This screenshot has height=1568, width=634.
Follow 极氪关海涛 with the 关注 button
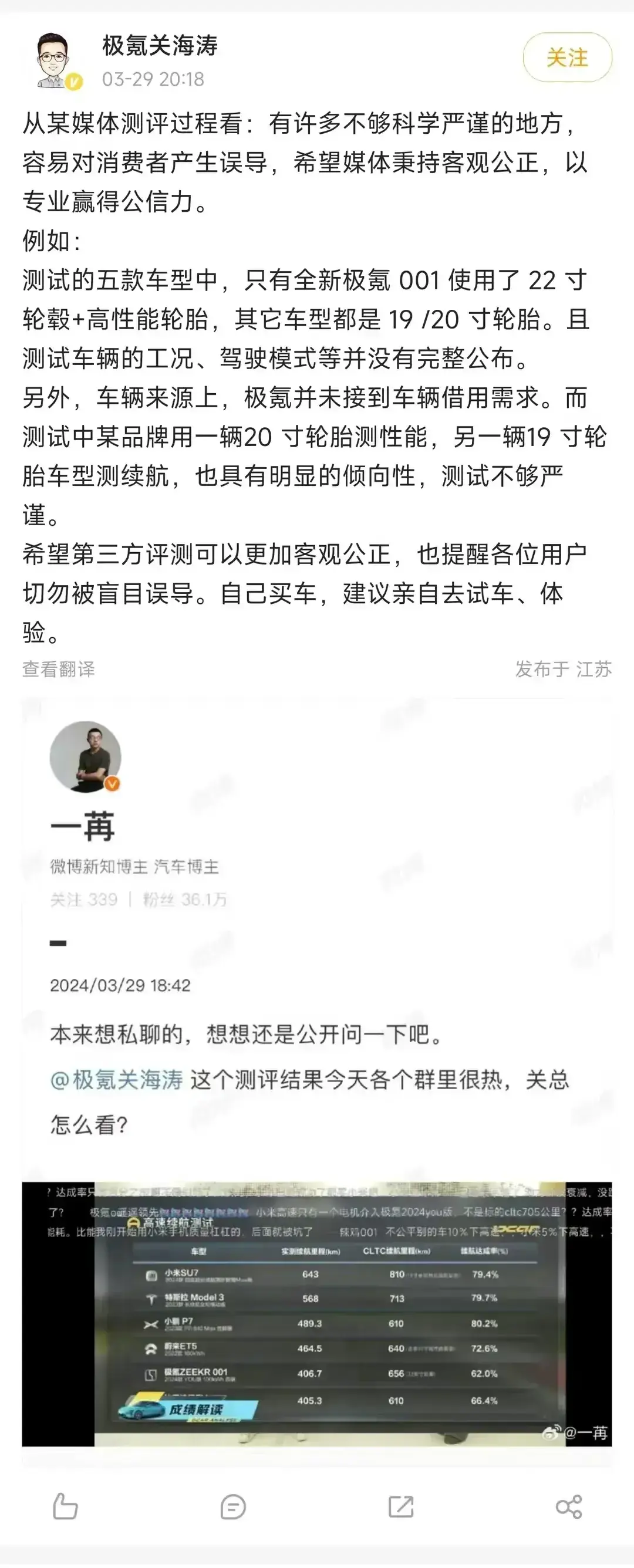coord(567,58)
